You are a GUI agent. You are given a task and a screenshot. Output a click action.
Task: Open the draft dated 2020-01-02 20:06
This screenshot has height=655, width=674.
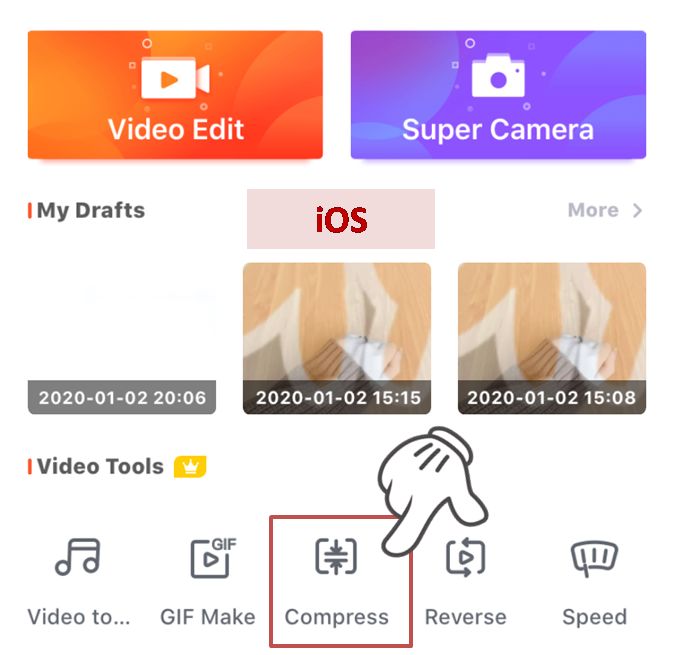point(122,338)
